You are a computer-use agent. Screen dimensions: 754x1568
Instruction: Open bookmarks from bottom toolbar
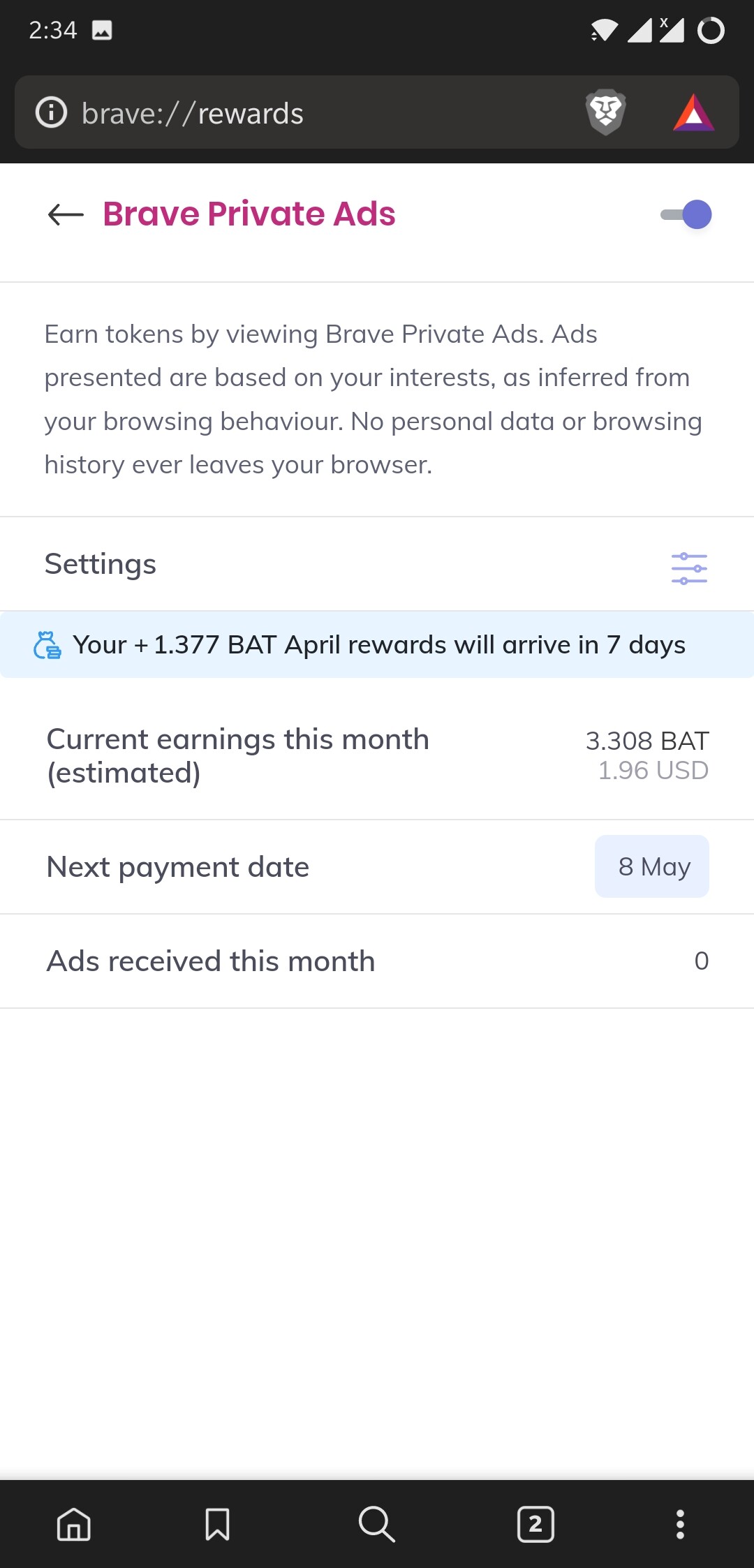(217, 1523)
